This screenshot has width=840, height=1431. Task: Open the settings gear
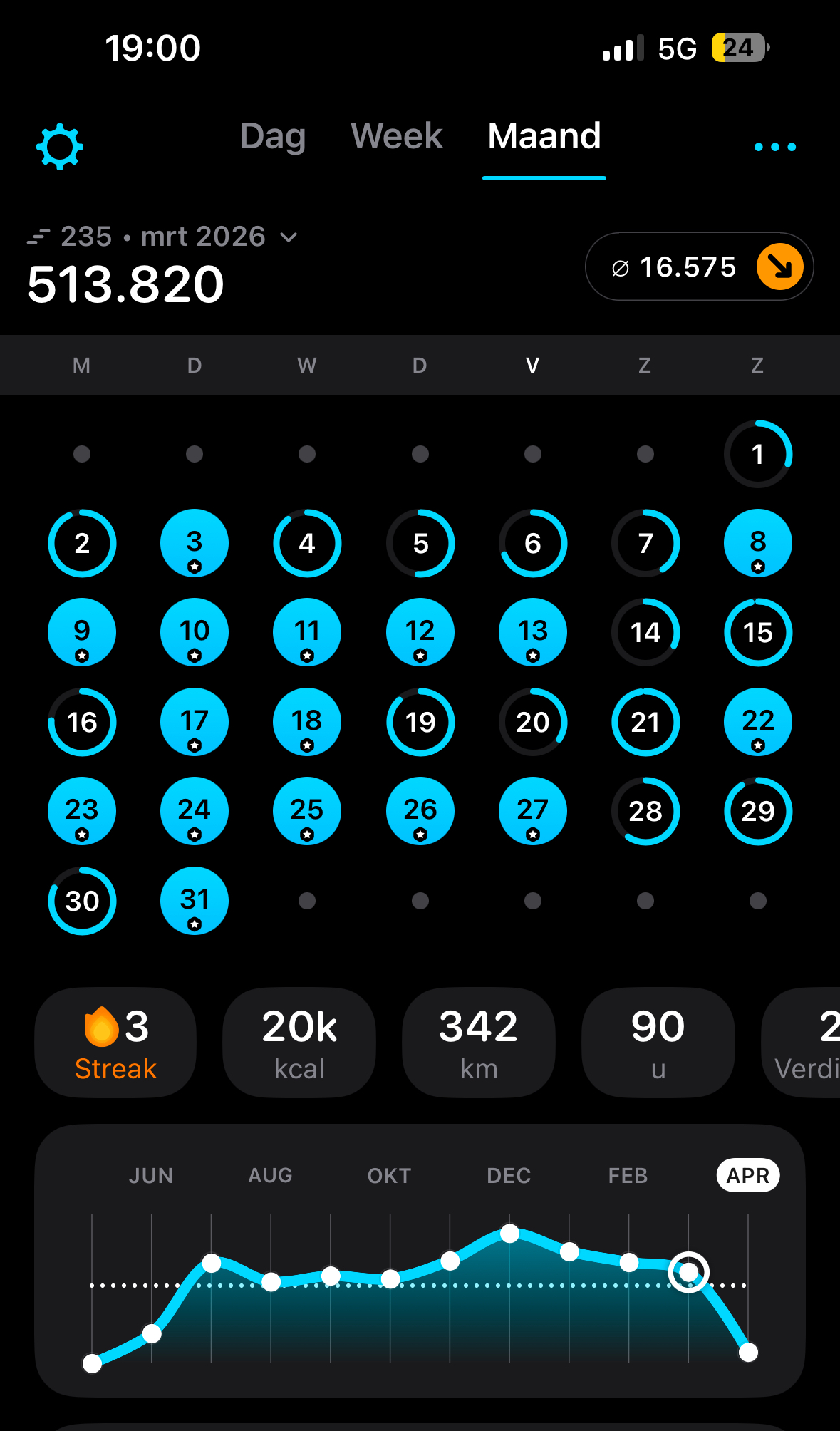(x=60, y=147)
